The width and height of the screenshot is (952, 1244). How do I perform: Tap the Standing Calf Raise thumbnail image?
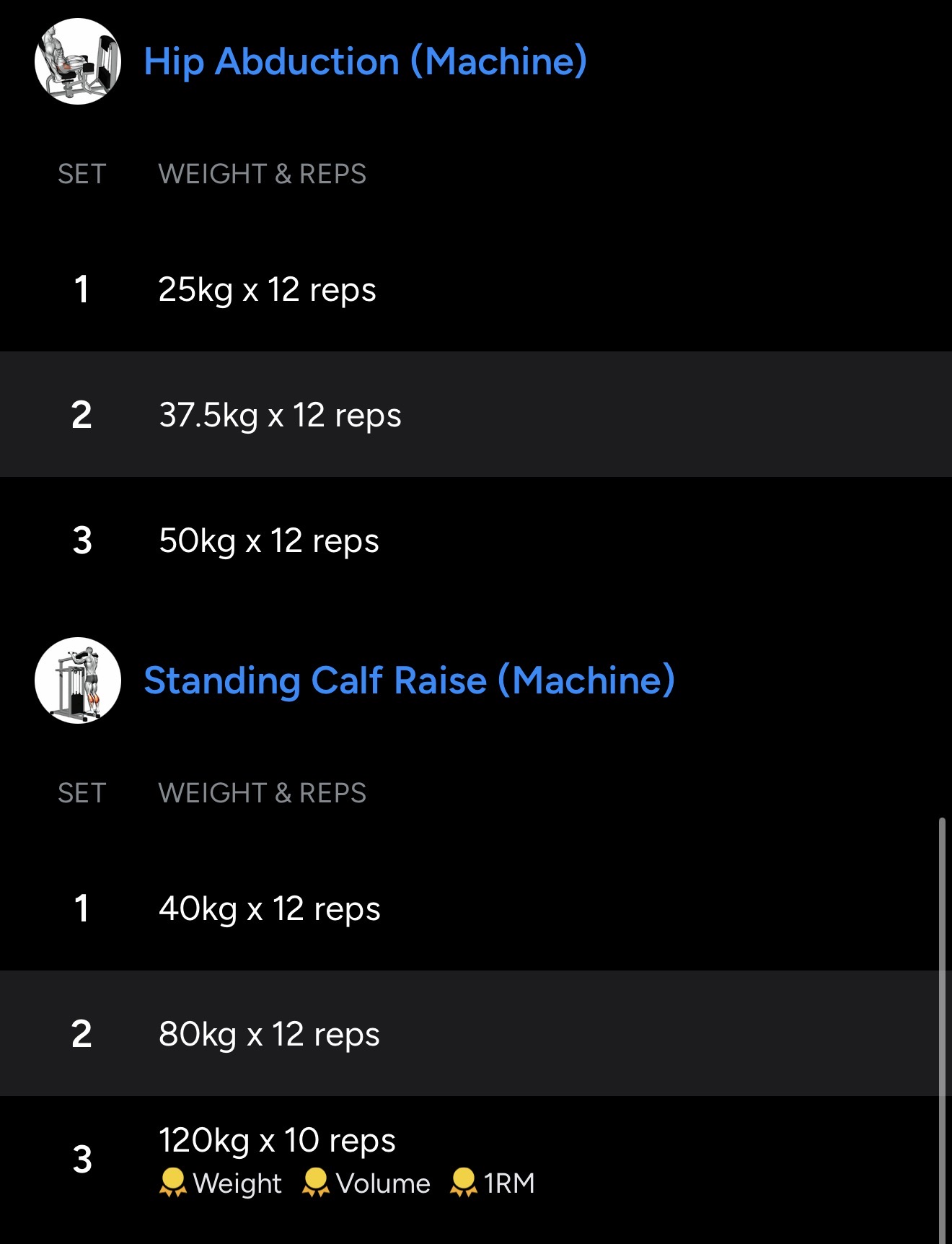[78, 680]
